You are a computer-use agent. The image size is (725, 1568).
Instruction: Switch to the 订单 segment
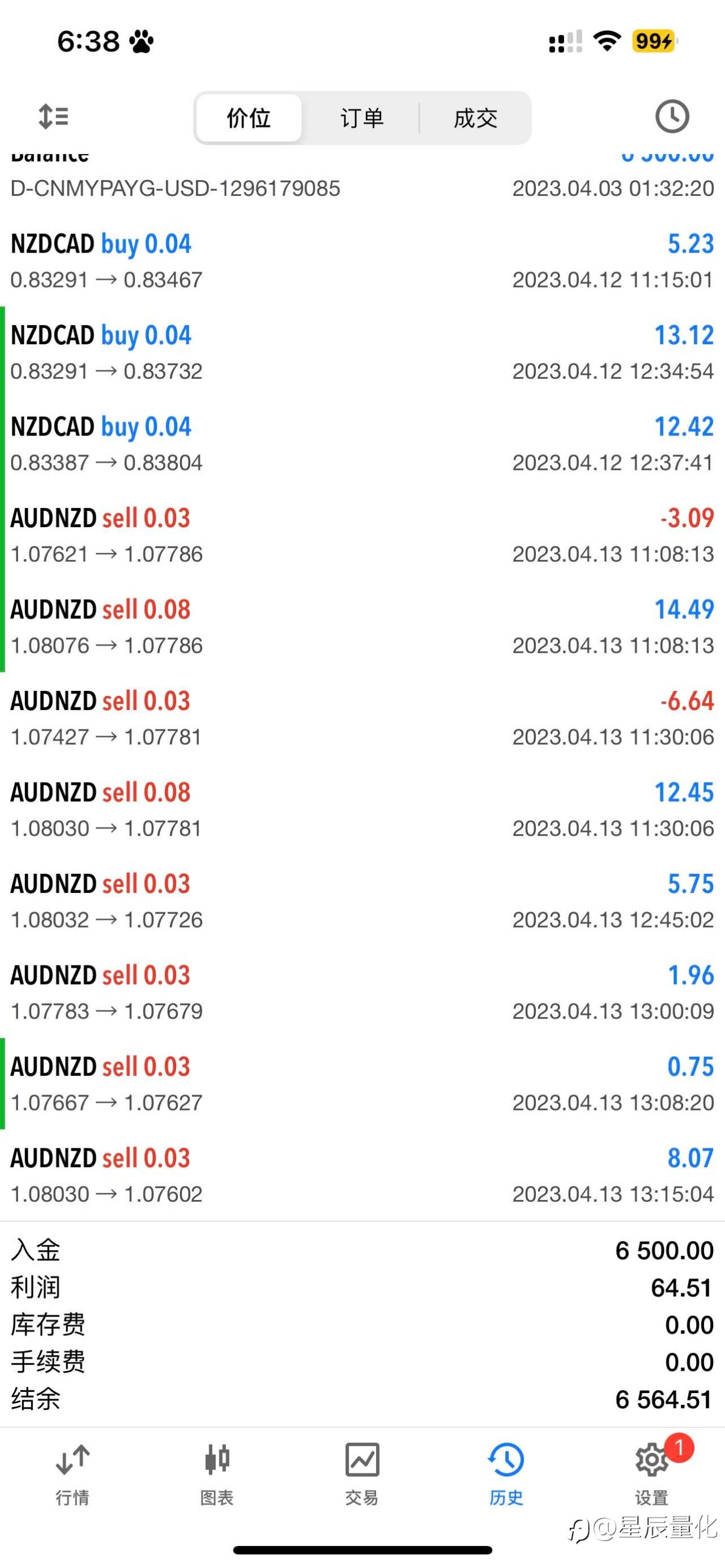pos(361,117)
